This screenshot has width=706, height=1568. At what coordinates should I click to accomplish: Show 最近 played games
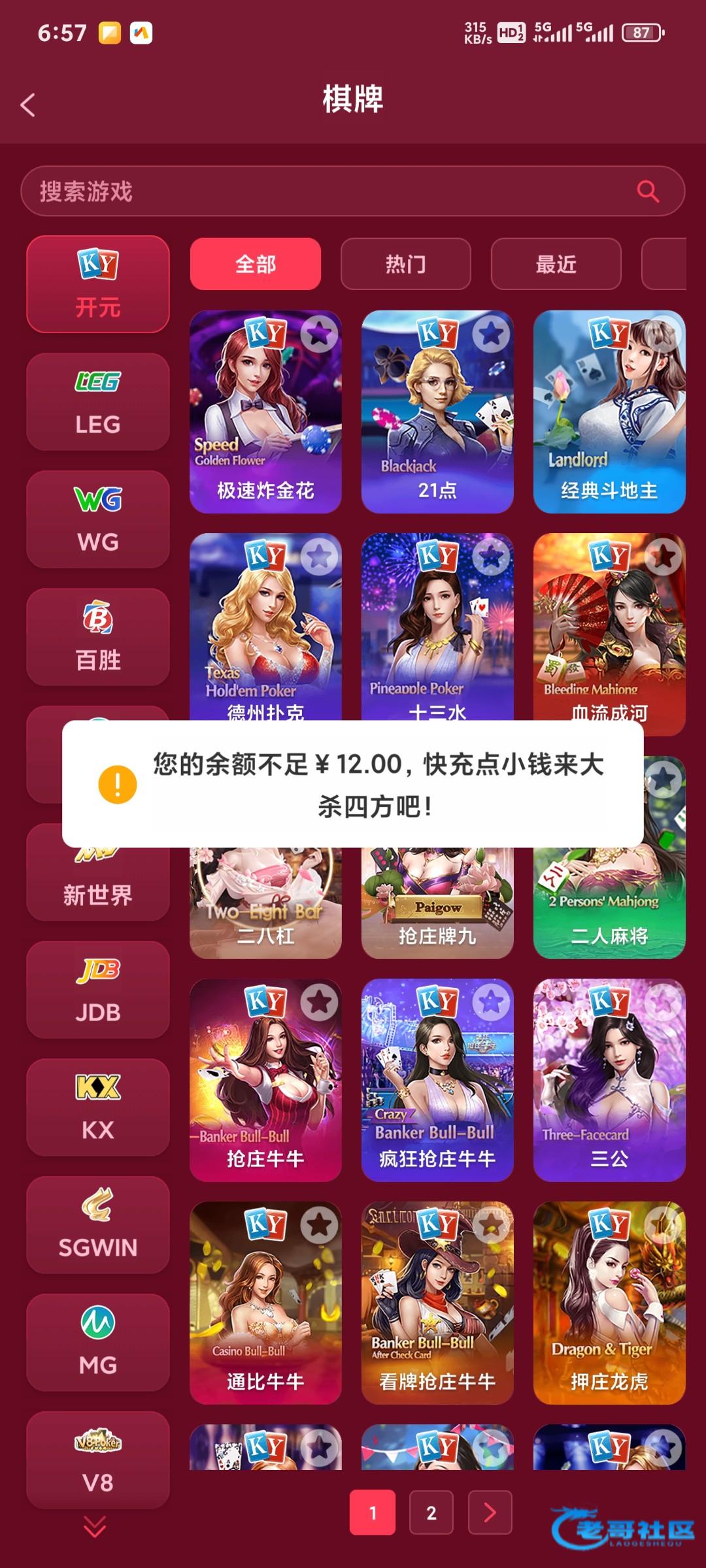[x=556, y=264]
